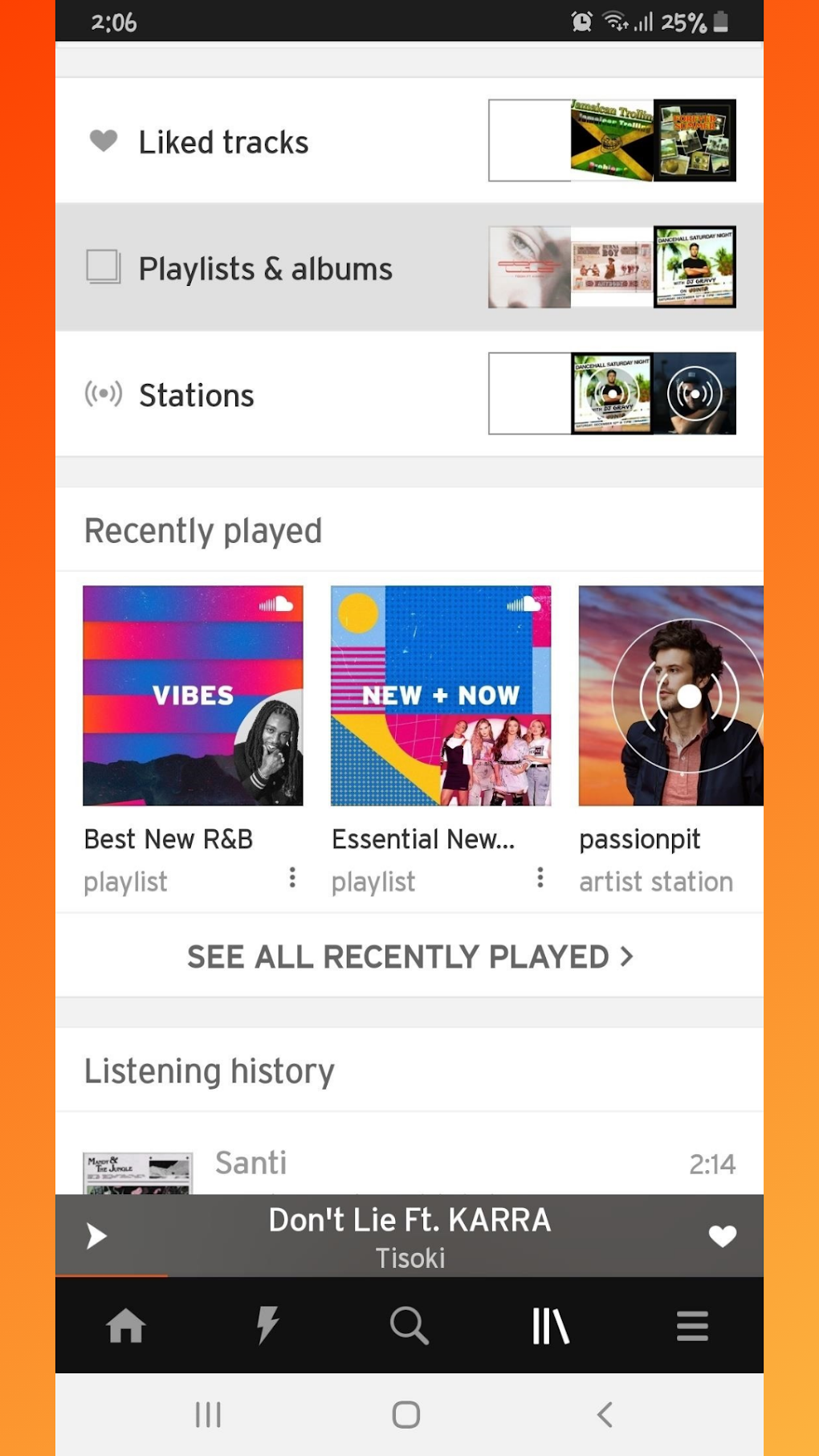Resume playback of Don't Lie Ft. KARRA
The width and height of the screenshot is (819, 1456).
[x=96, y=1236]
